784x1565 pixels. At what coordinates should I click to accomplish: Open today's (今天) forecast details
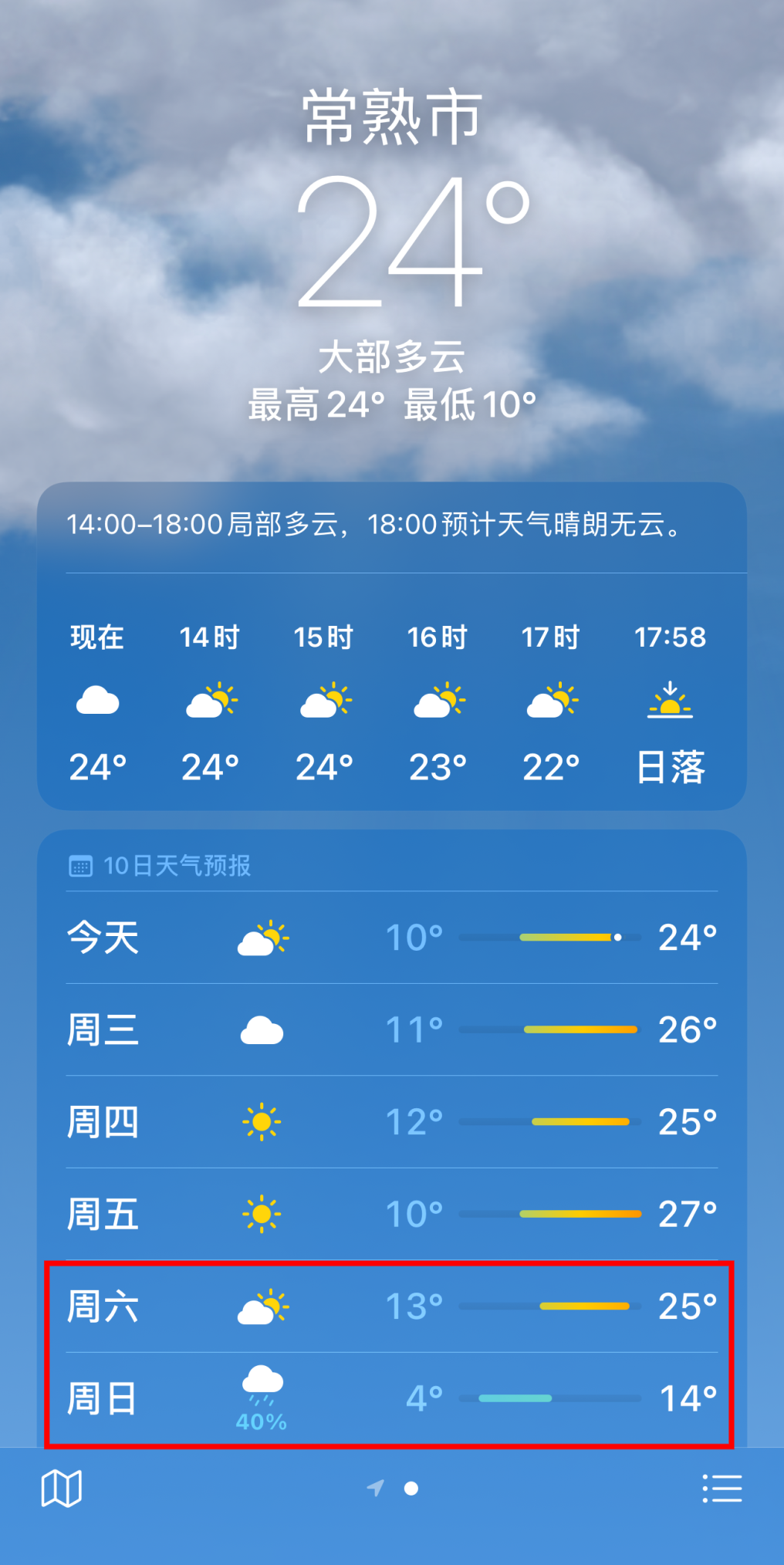(392, 938)
